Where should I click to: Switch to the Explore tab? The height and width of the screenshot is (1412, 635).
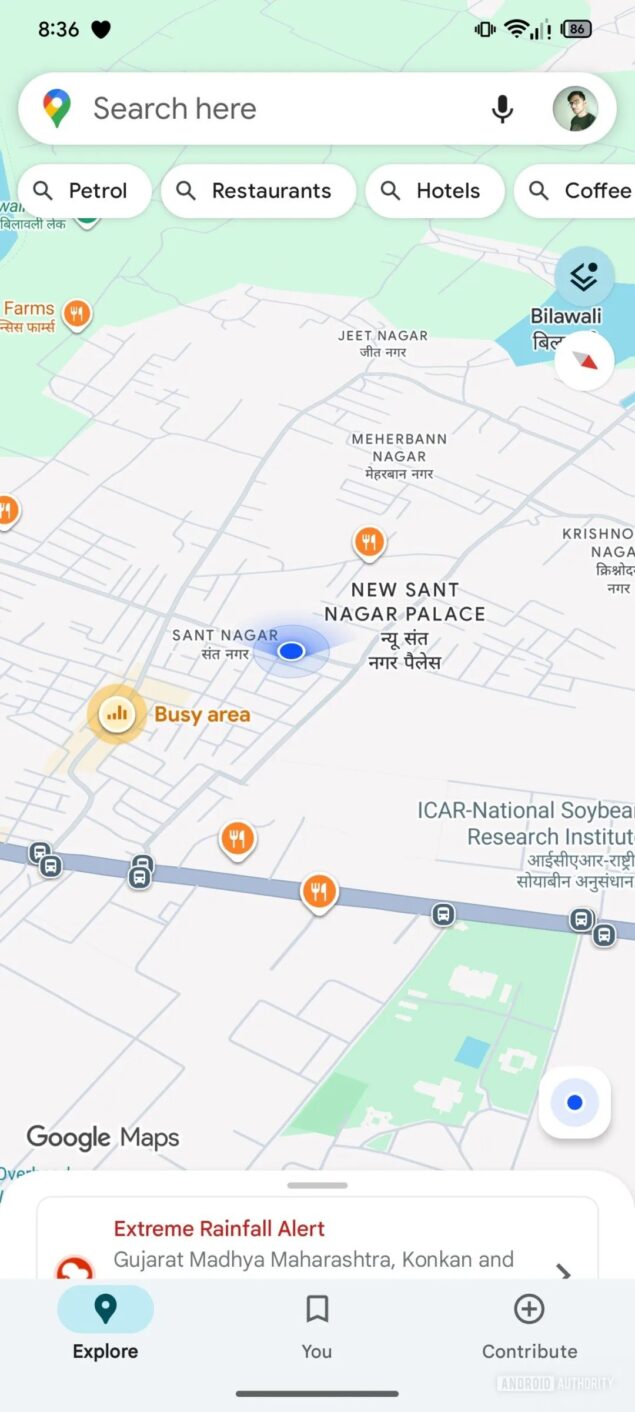click(x=105, y=1324)
